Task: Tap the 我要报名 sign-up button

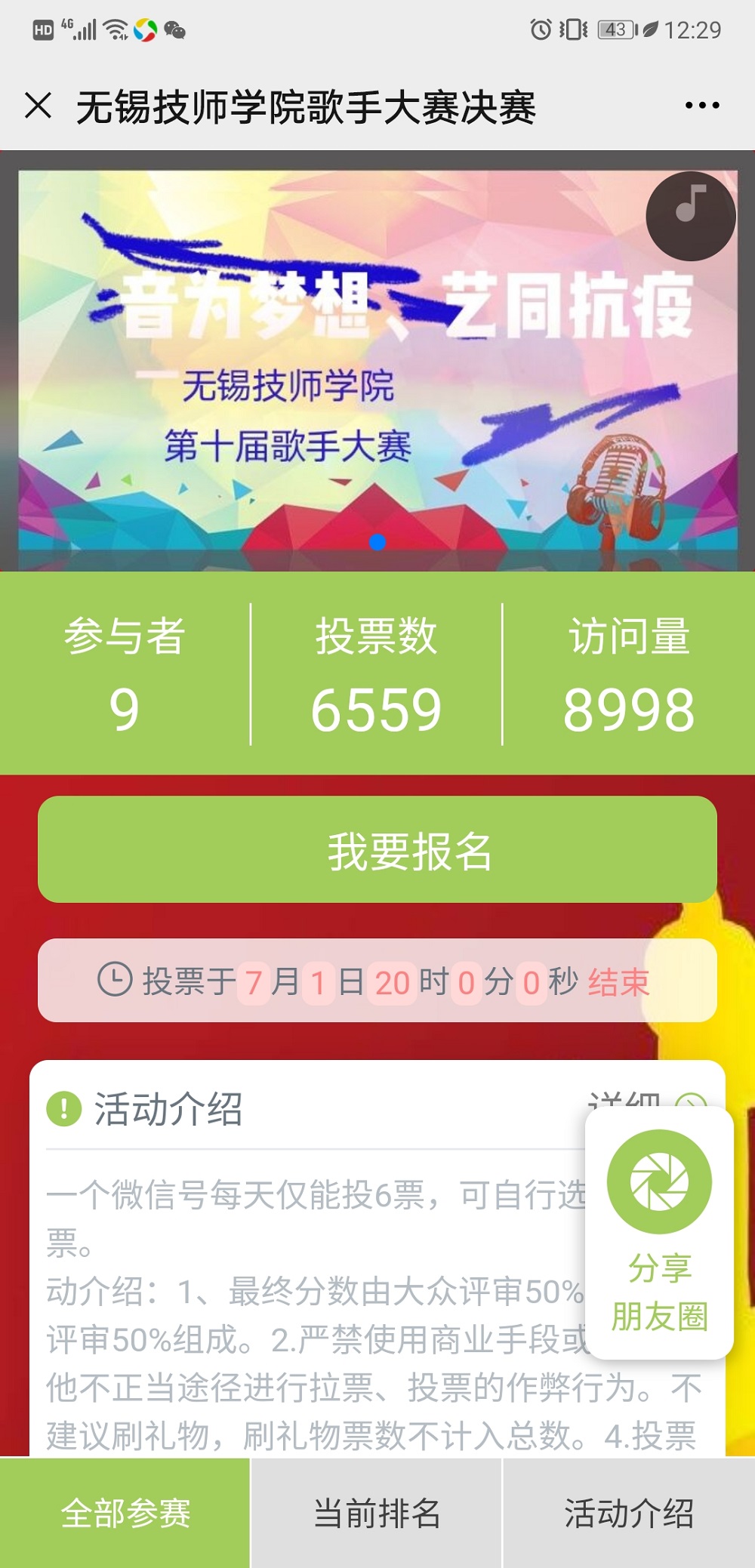Action: coord(377,850)
